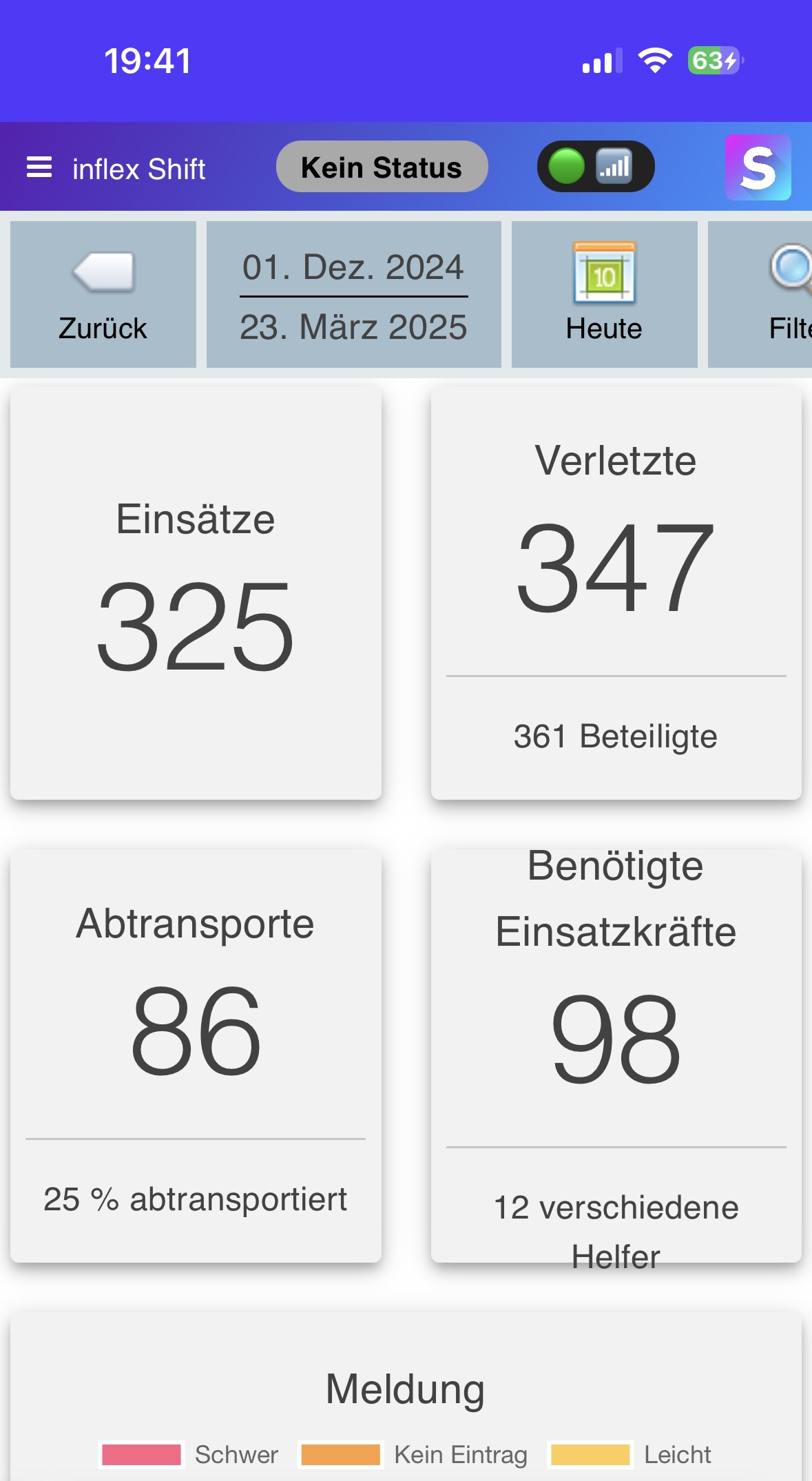Go back with the Zurück button
Image resolution: width=812 pixels, height=1481 pixels.
pyautogui.click(x=103, y=295)
